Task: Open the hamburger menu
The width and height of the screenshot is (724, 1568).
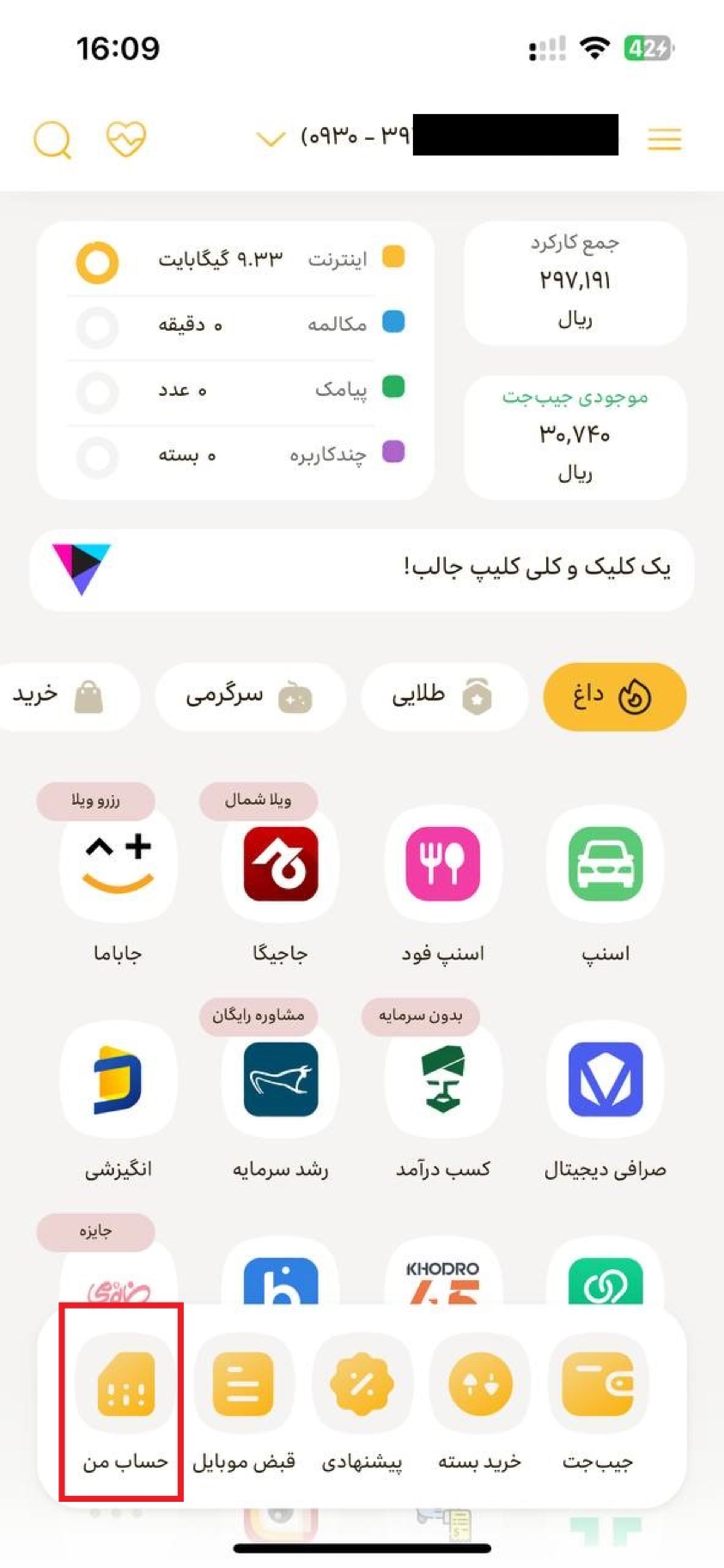Action: [x=664, y=140]
